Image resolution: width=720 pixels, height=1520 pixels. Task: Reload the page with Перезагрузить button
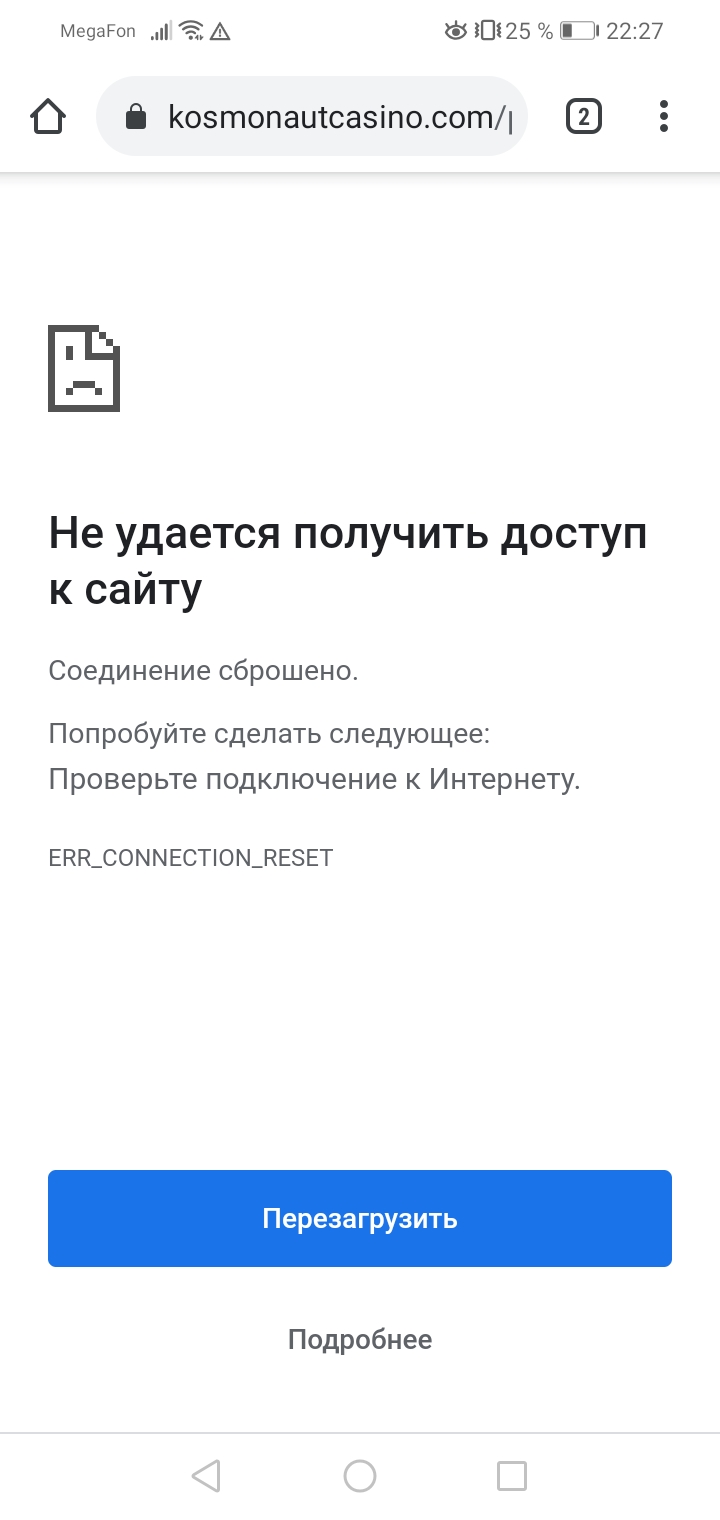360,1218
